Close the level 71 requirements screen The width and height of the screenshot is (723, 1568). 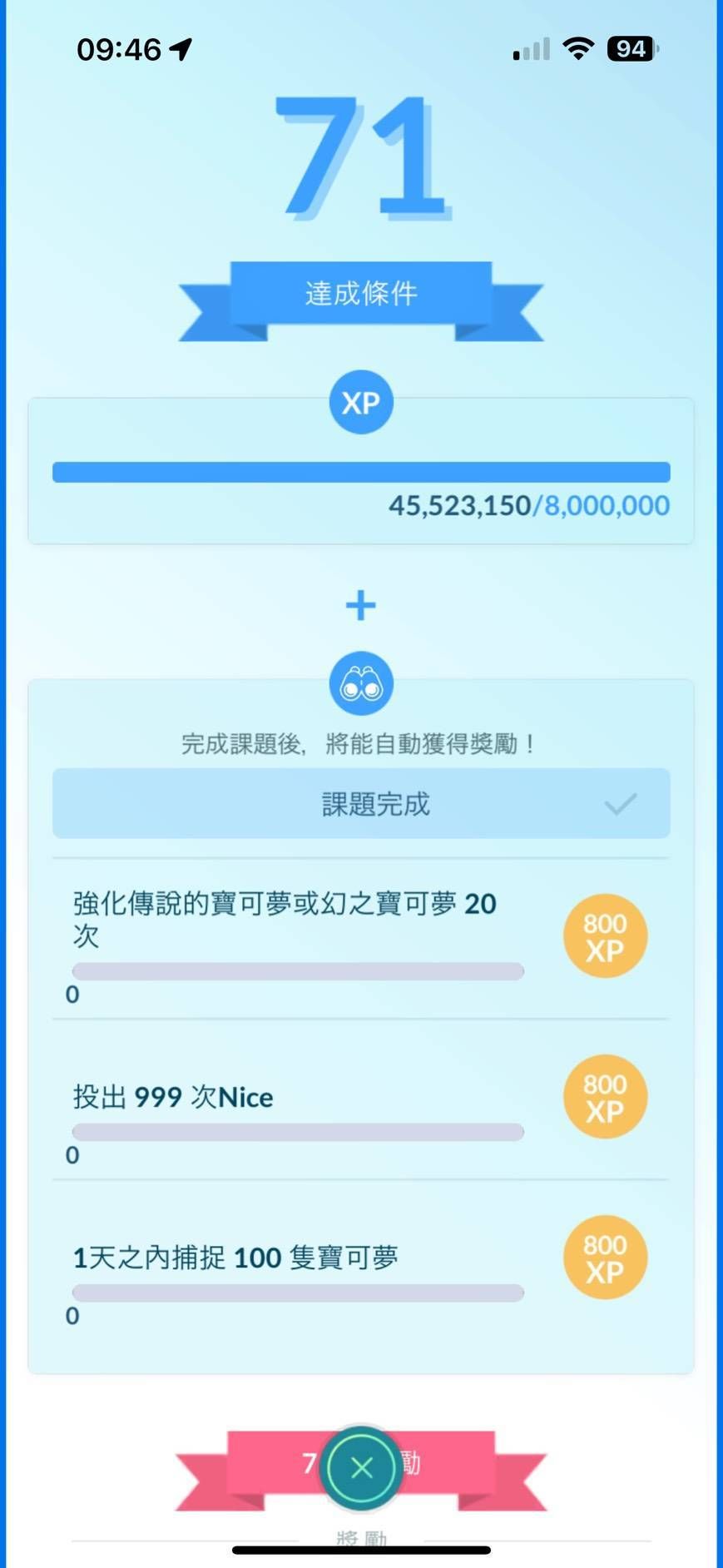(x=361, y=1468)
